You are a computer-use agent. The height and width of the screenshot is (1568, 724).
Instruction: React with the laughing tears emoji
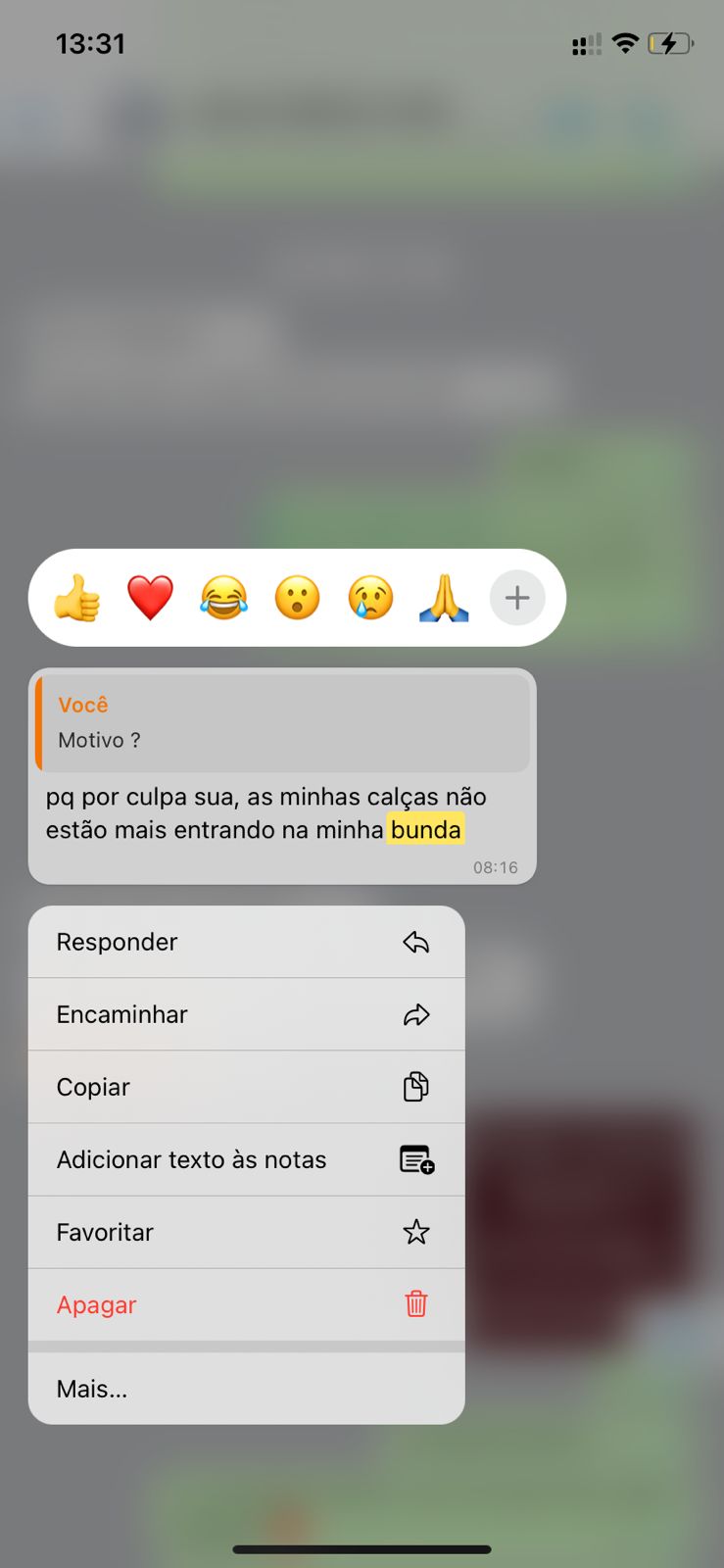coord(223,598)
